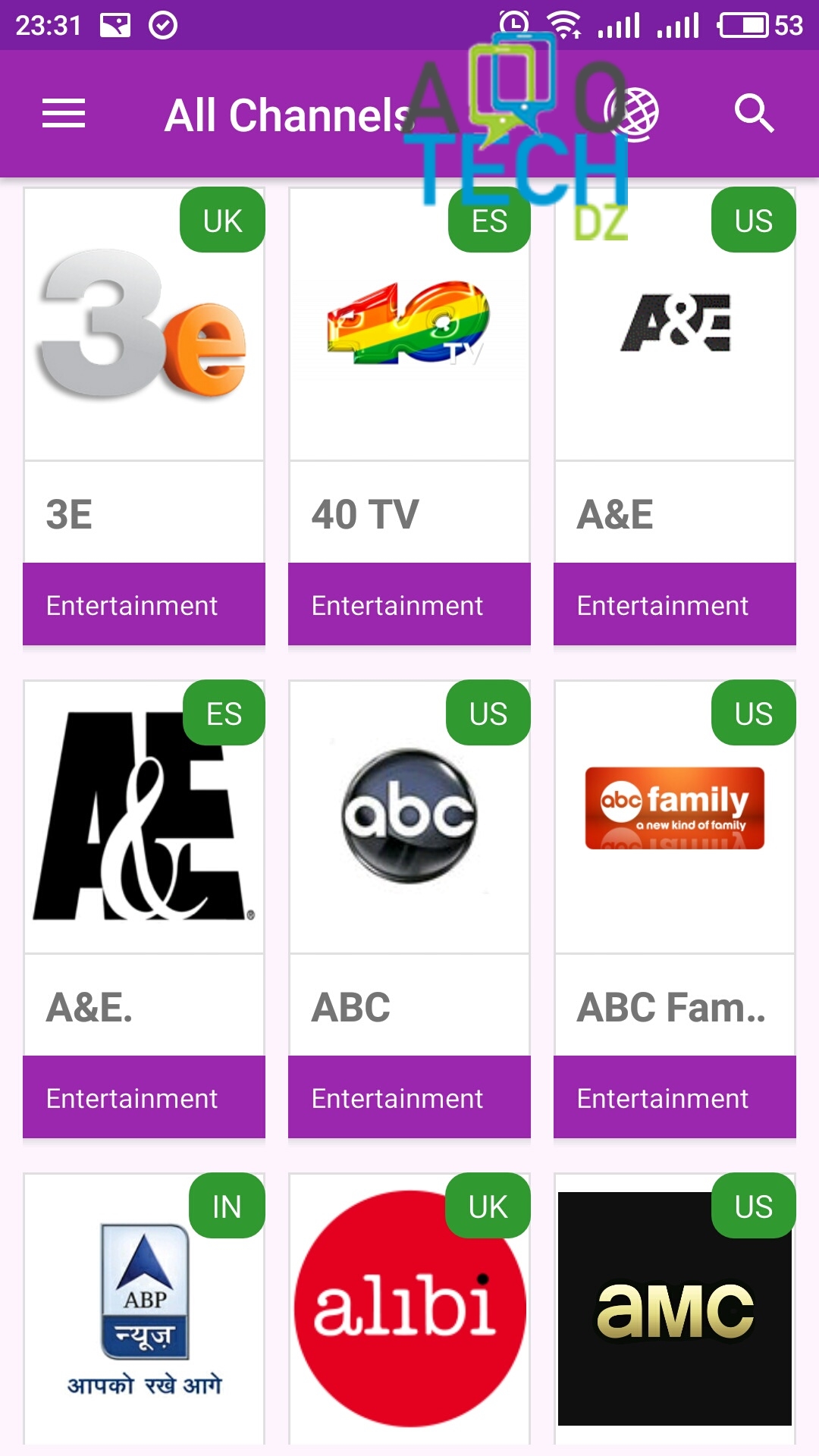
Task: Tap the A&E US channel logo
Action: (x=673, y=326)
